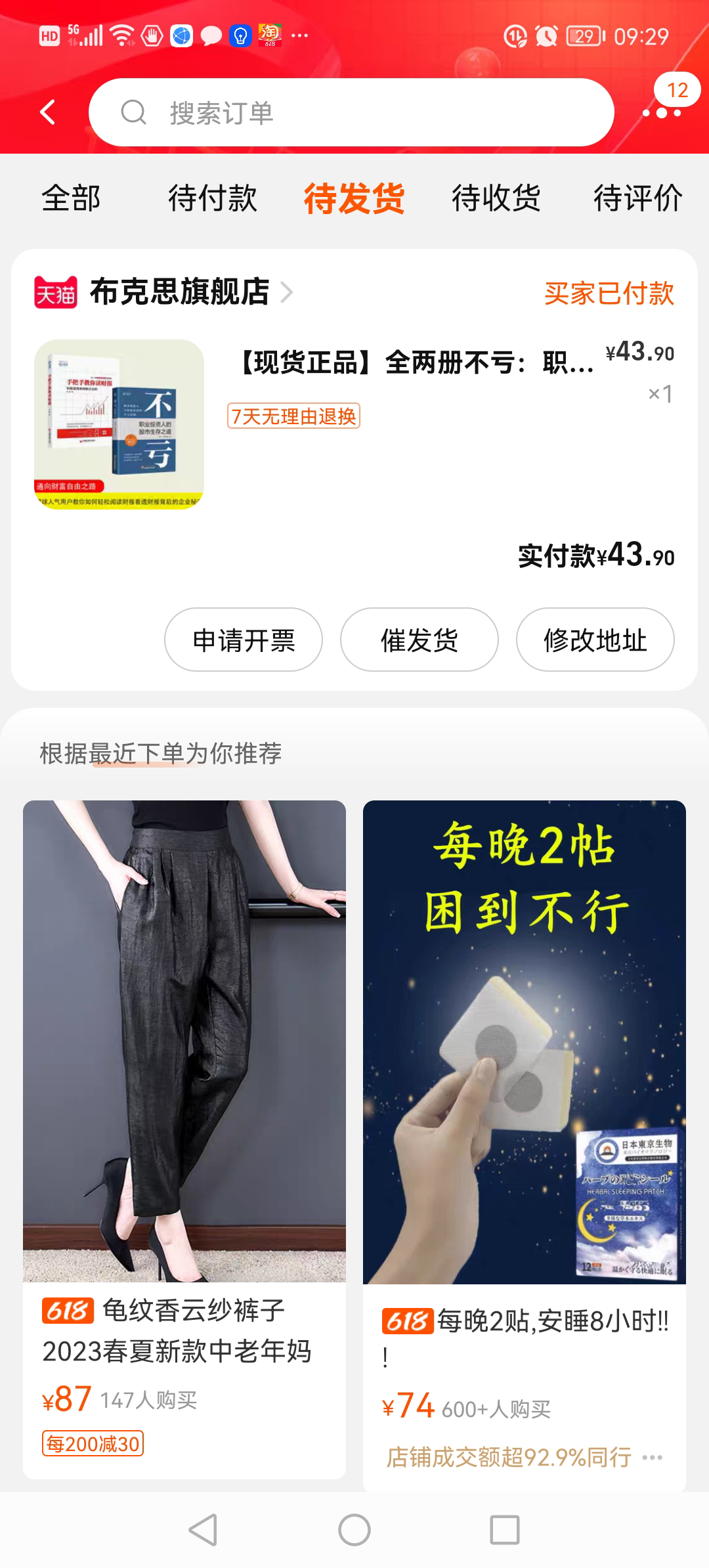This screenshot has height=1568, width=709.
Task: Open the 全两册不亏 book order details
Action: click(x=416, y=362)
